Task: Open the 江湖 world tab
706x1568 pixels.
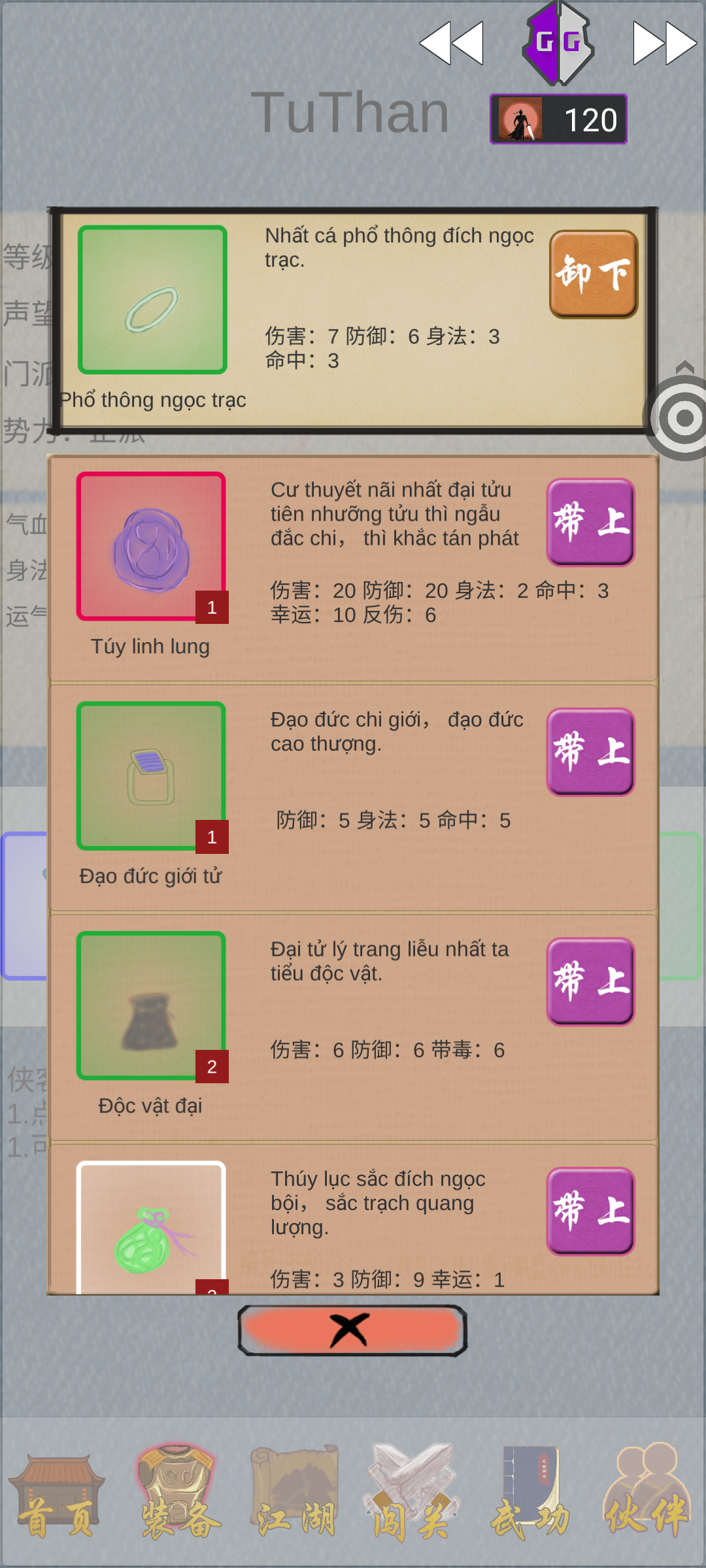Action: (294, 1496)
